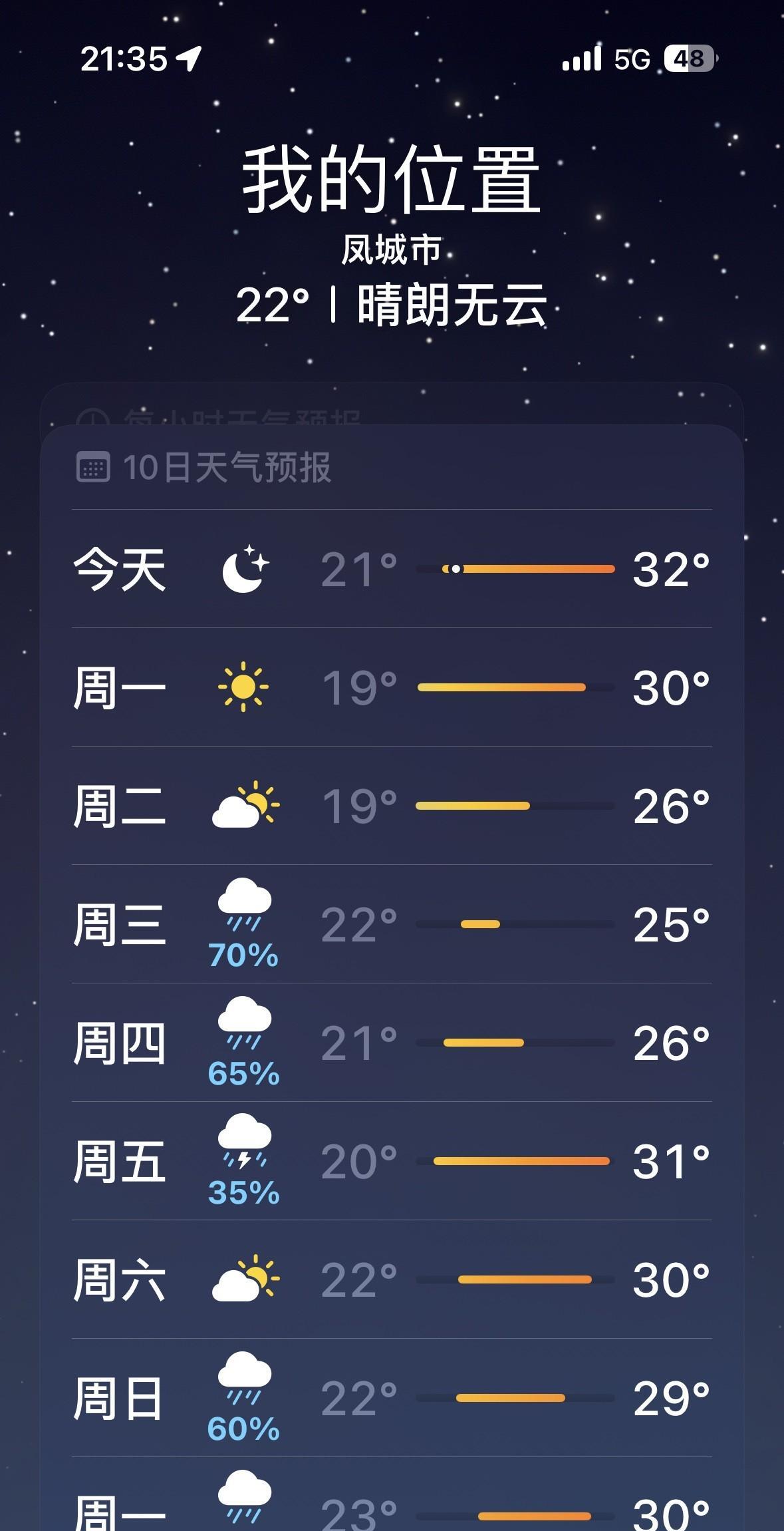Screen dimensions: 784x1531
Task: Open the 周五 thunderstorm forecast row
Action: click(392, 1161)
